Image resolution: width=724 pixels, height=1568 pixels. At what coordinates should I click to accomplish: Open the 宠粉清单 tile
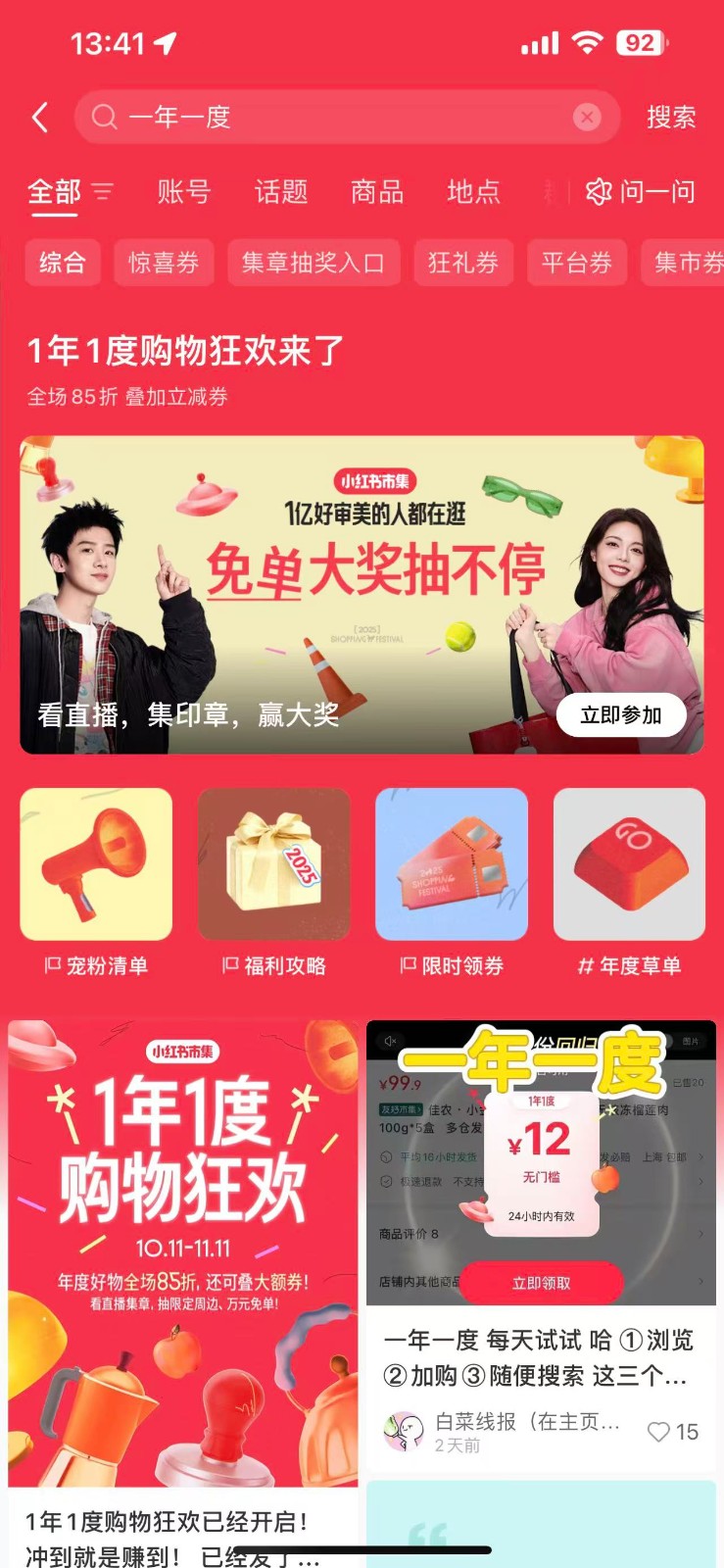point(96,864)
